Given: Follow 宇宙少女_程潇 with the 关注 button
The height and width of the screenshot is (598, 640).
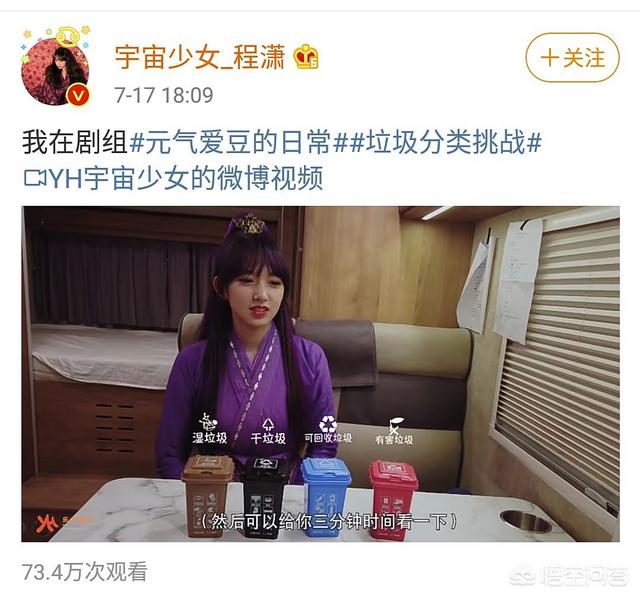Looking at the screenshot, I should (572, 58).
